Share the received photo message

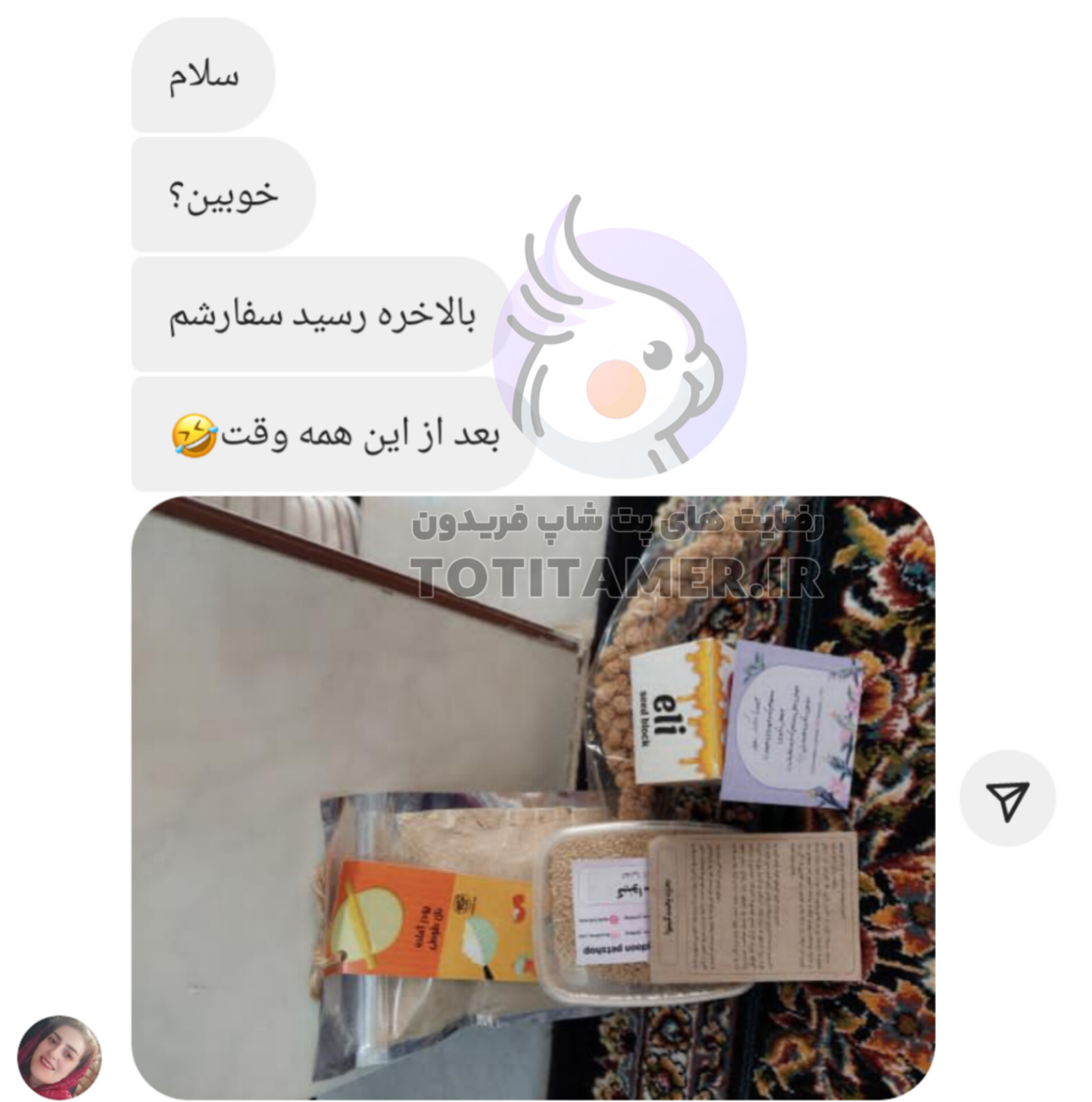click(x=1007, y=798)
